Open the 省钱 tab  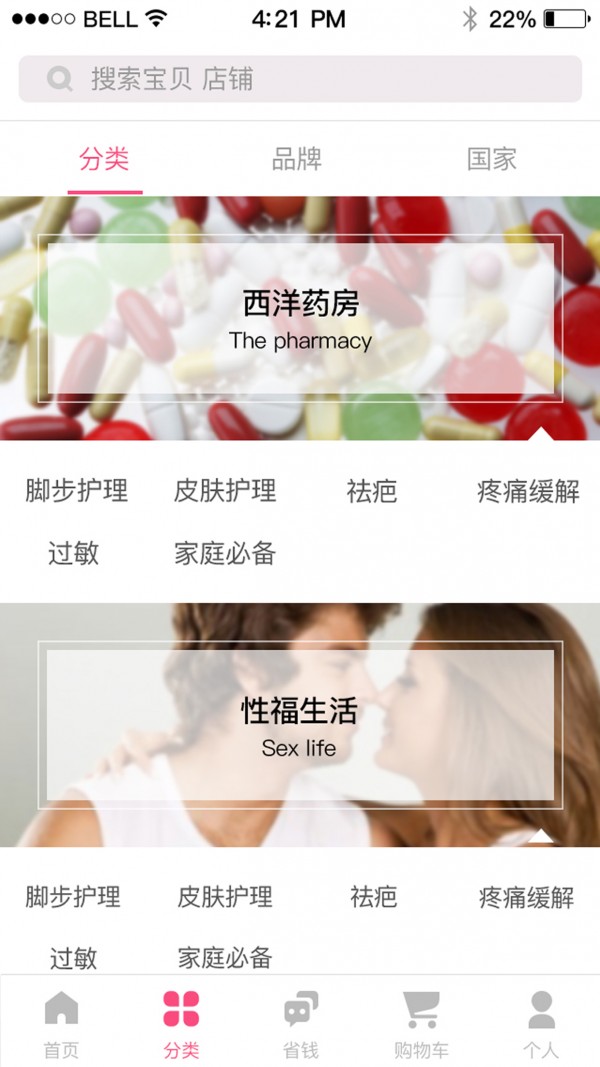pyautogui.click(x=301, y=1022)
